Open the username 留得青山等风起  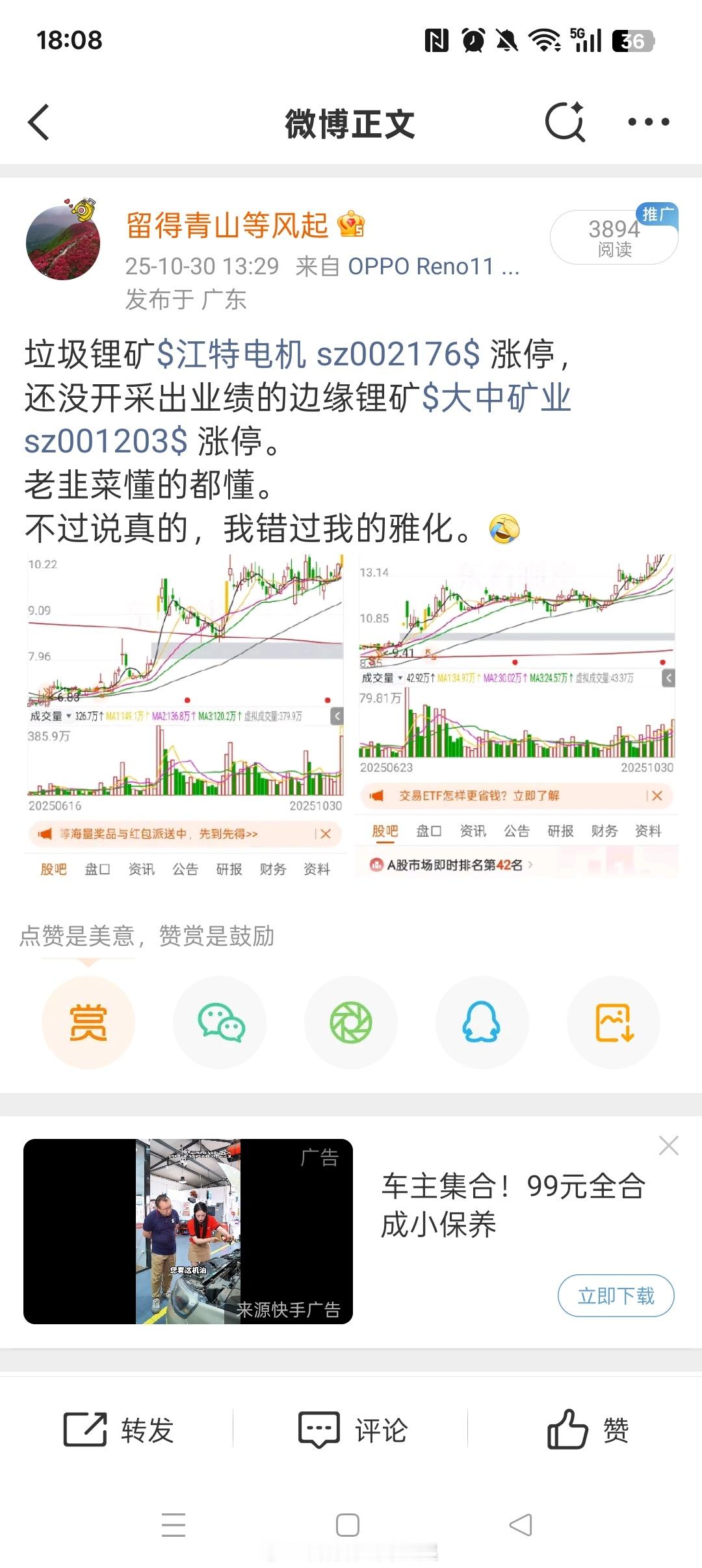(x=227, y=226)
